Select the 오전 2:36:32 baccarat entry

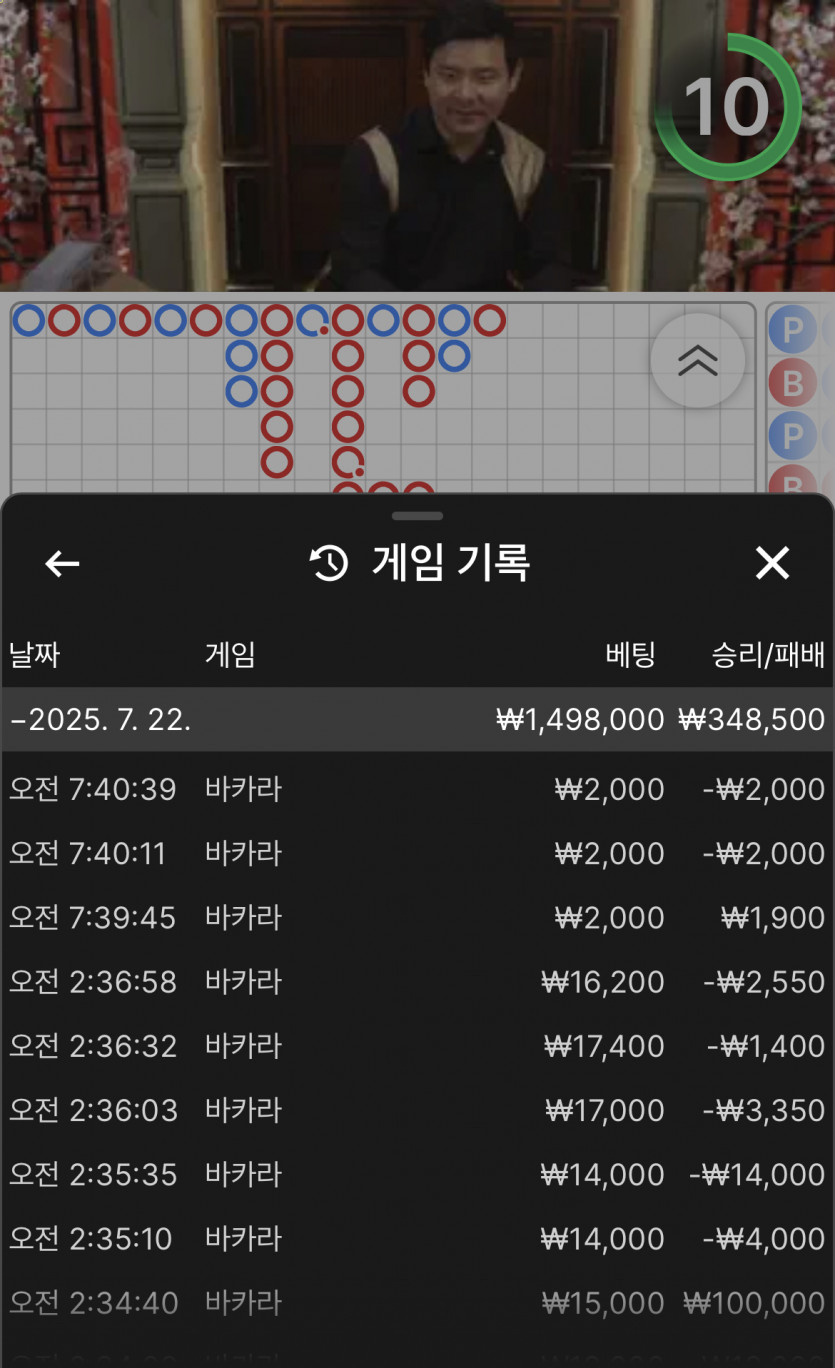[416, 1046]
